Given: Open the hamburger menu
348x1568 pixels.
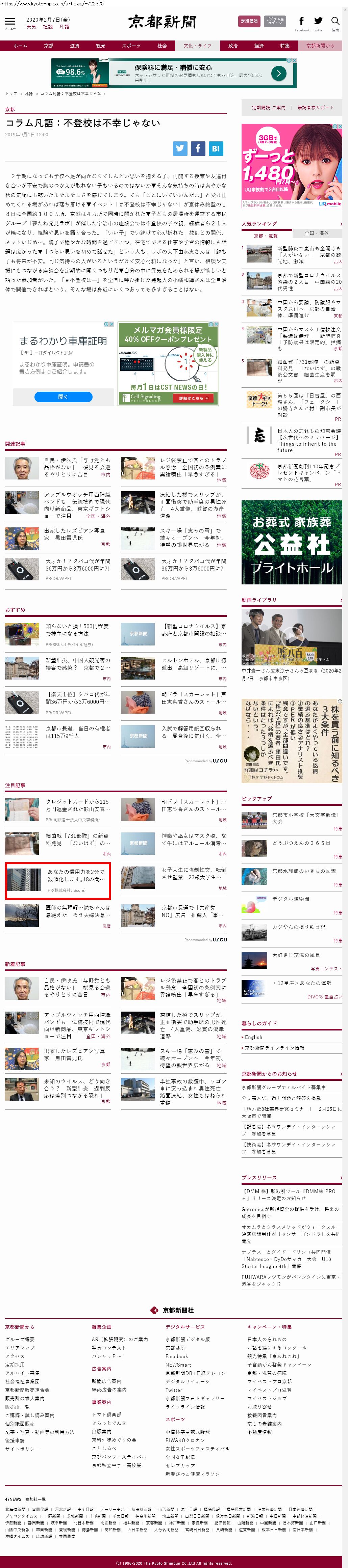Looking at the screenshot, I should (10, 22).
